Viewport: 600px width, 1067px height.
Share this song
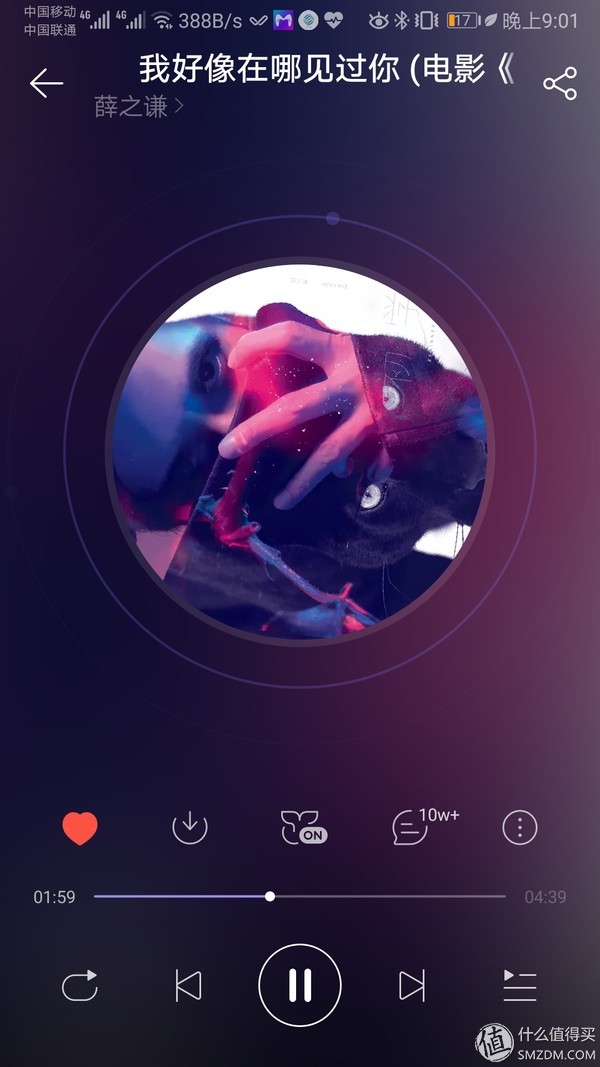click(x=560, y=84)
